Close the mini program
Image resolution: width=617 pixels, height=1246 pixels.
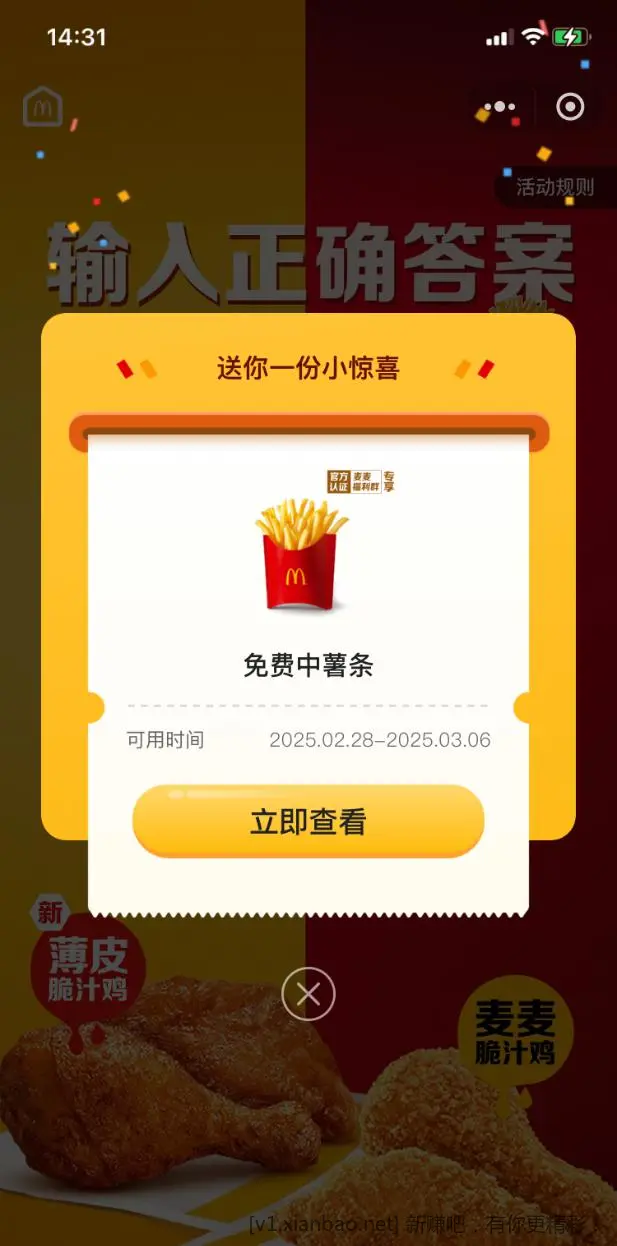570,107
